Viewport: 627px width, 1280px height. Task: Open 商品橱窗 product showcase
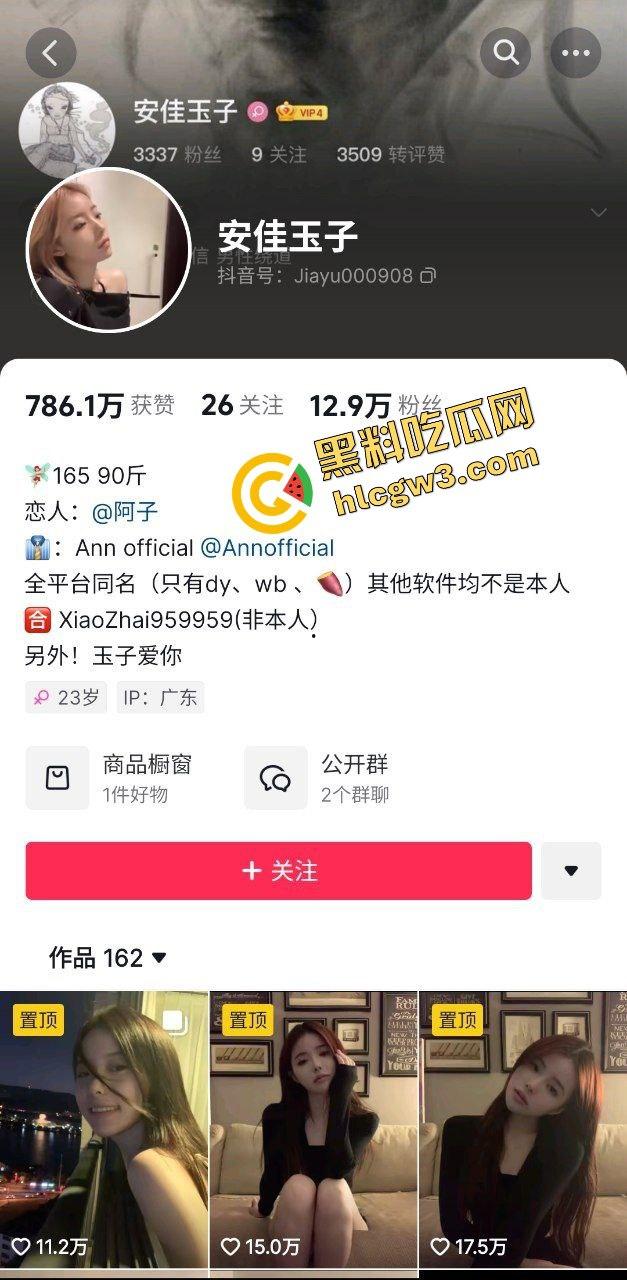pyautogui.click(x=110, y=777)
